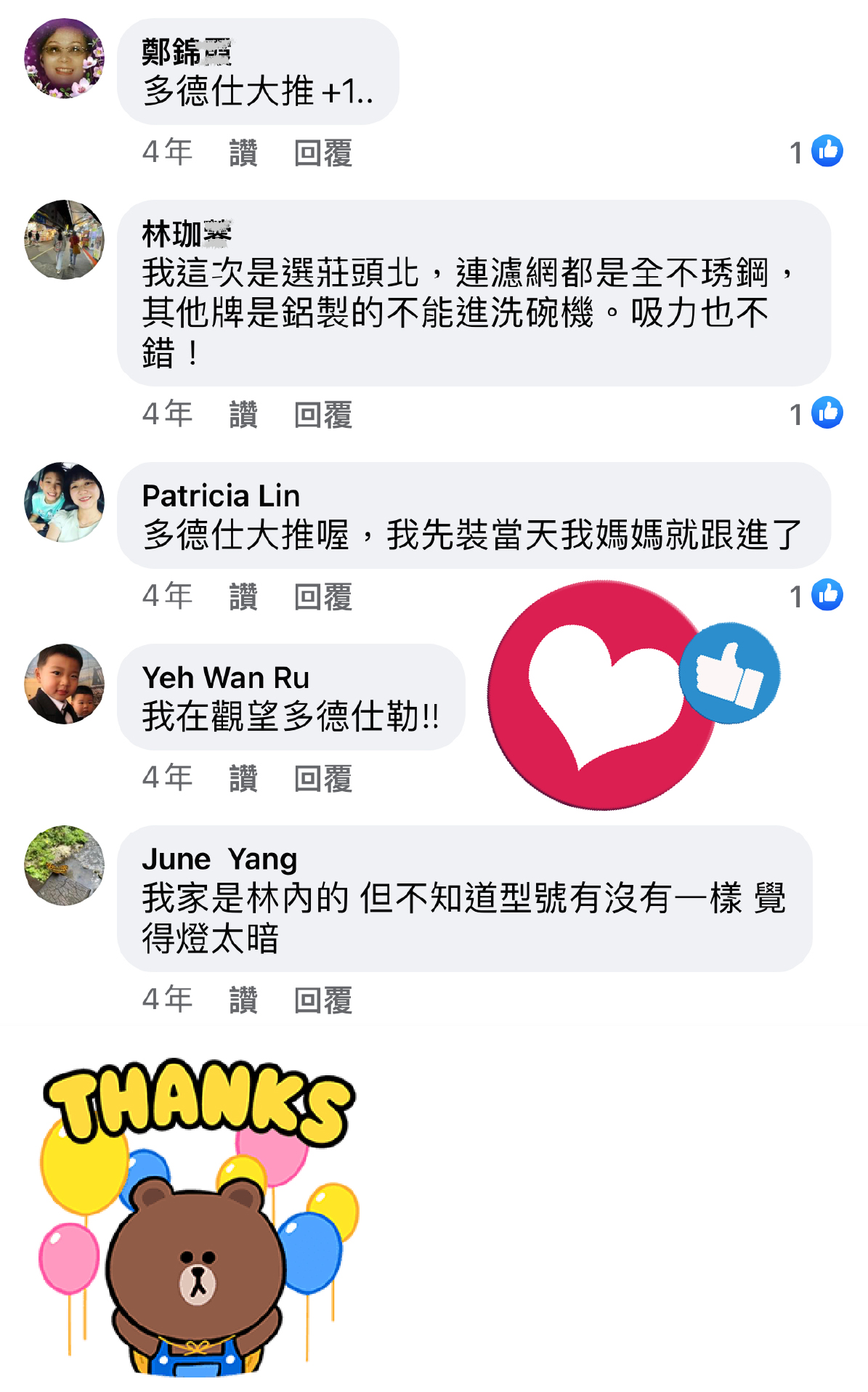View reactions on Patricia Lin's comment

[x=816, y=595]
